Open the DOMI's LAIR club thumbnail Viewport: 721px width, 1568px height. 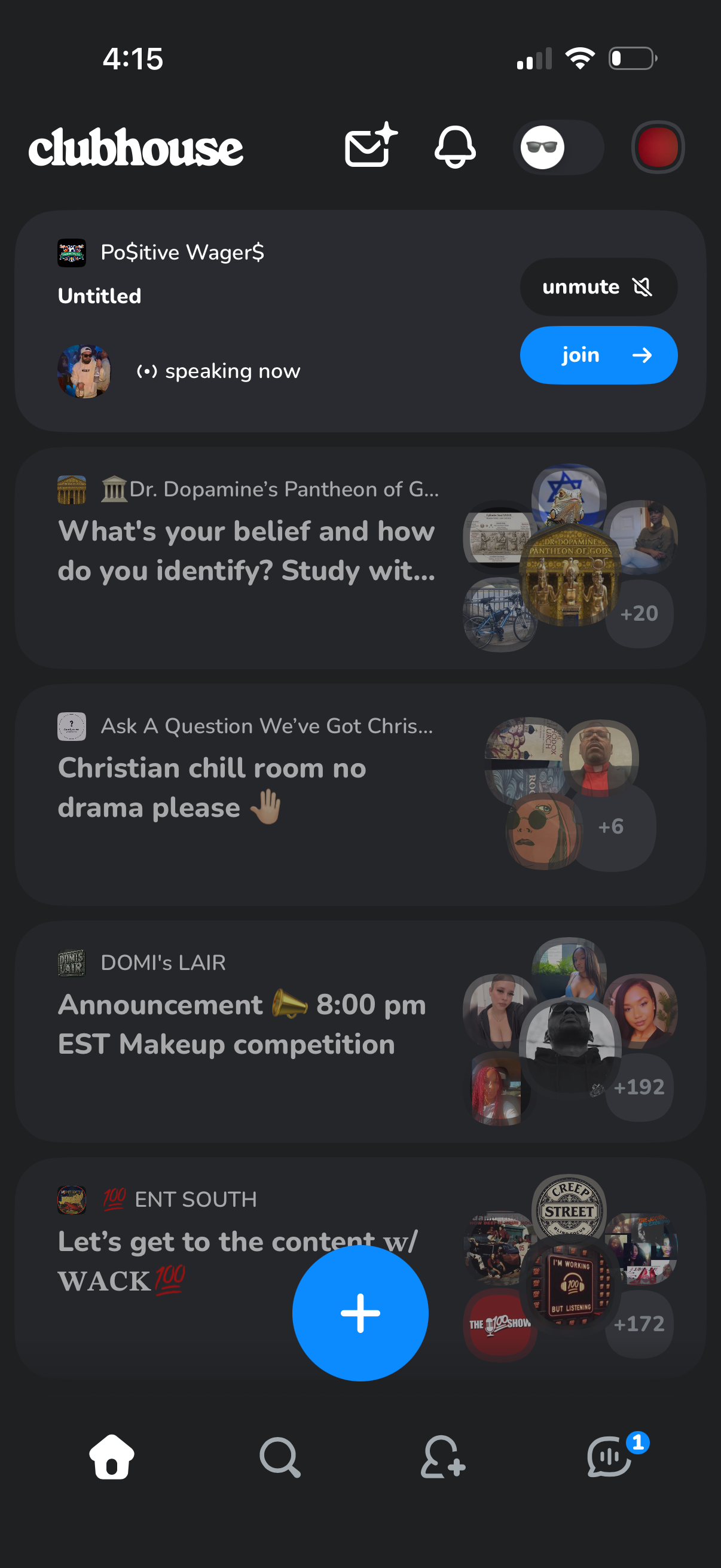pos(71,962)
